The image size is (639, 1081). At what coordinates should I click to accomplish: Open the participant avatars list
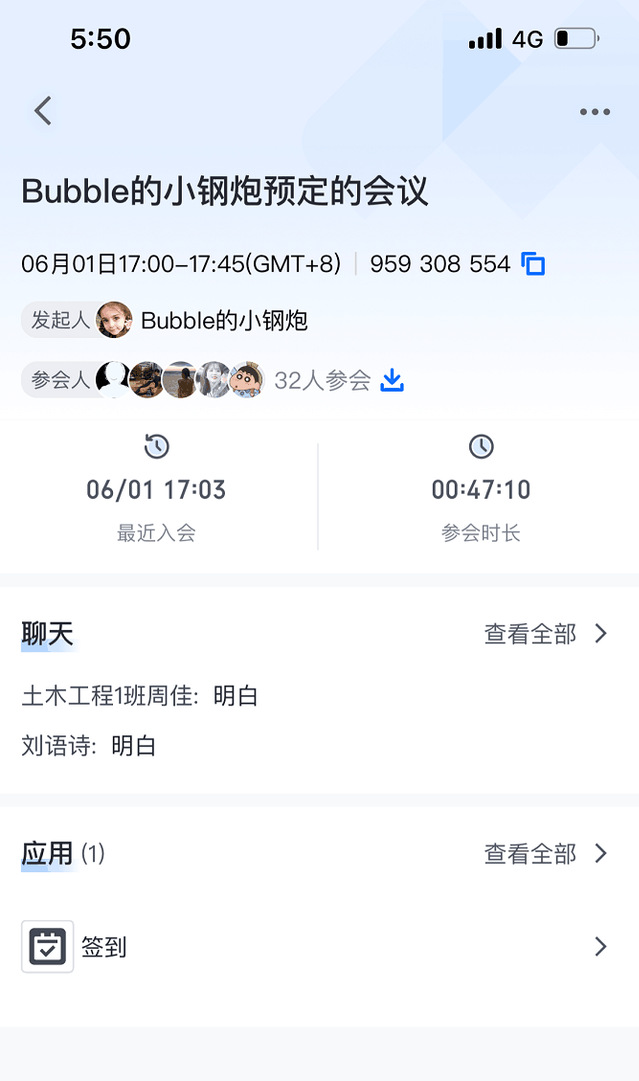pyautogui.click(x=180, y=380)
